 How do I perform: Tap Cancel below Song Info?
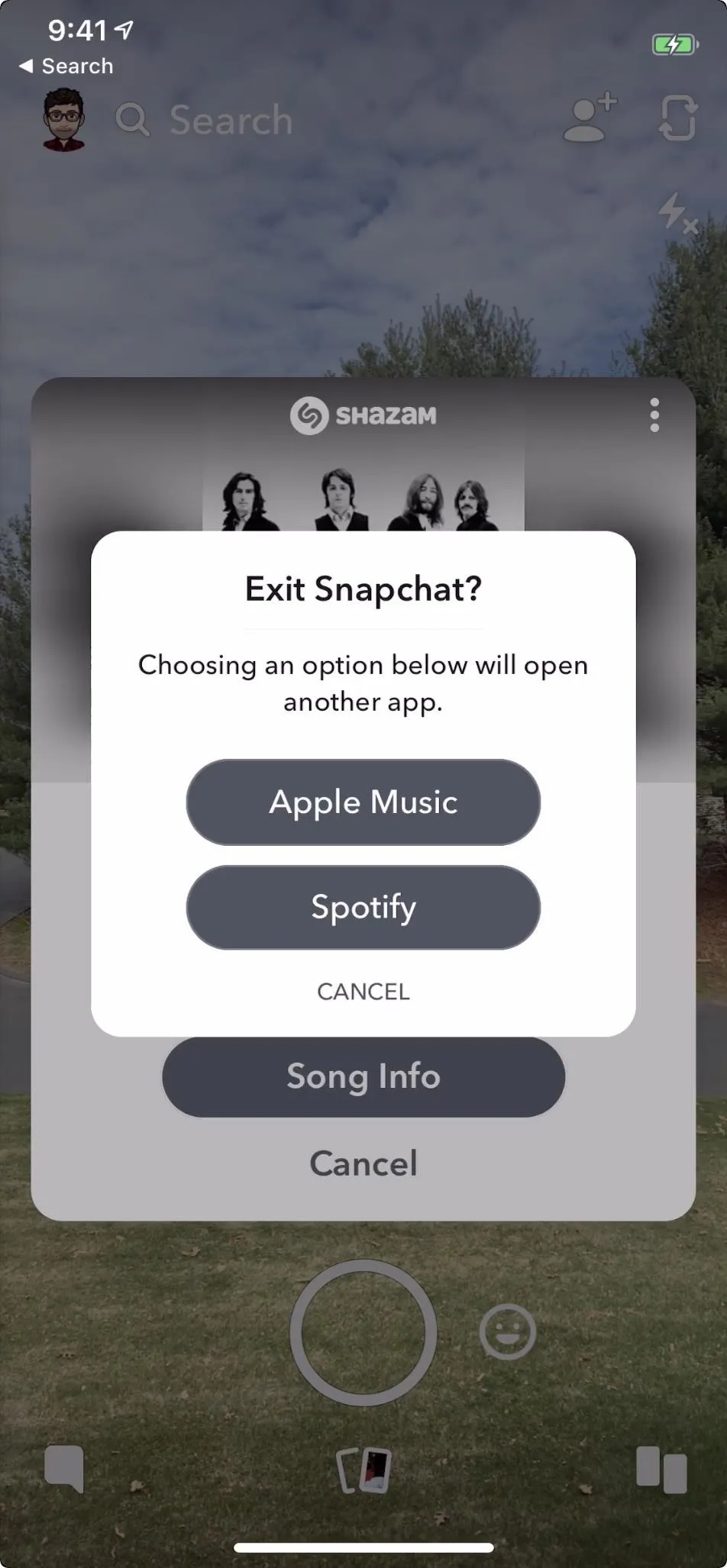click(363, 1163)
